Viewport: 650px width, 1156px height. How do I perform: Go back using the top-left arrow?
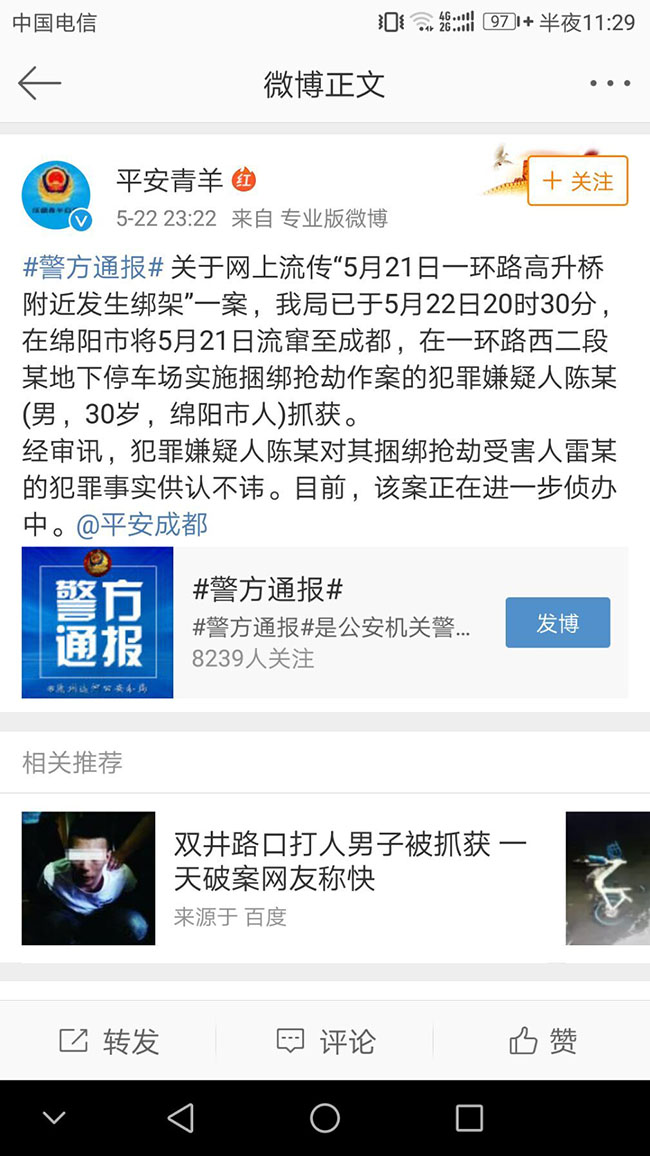coord(39,83)
